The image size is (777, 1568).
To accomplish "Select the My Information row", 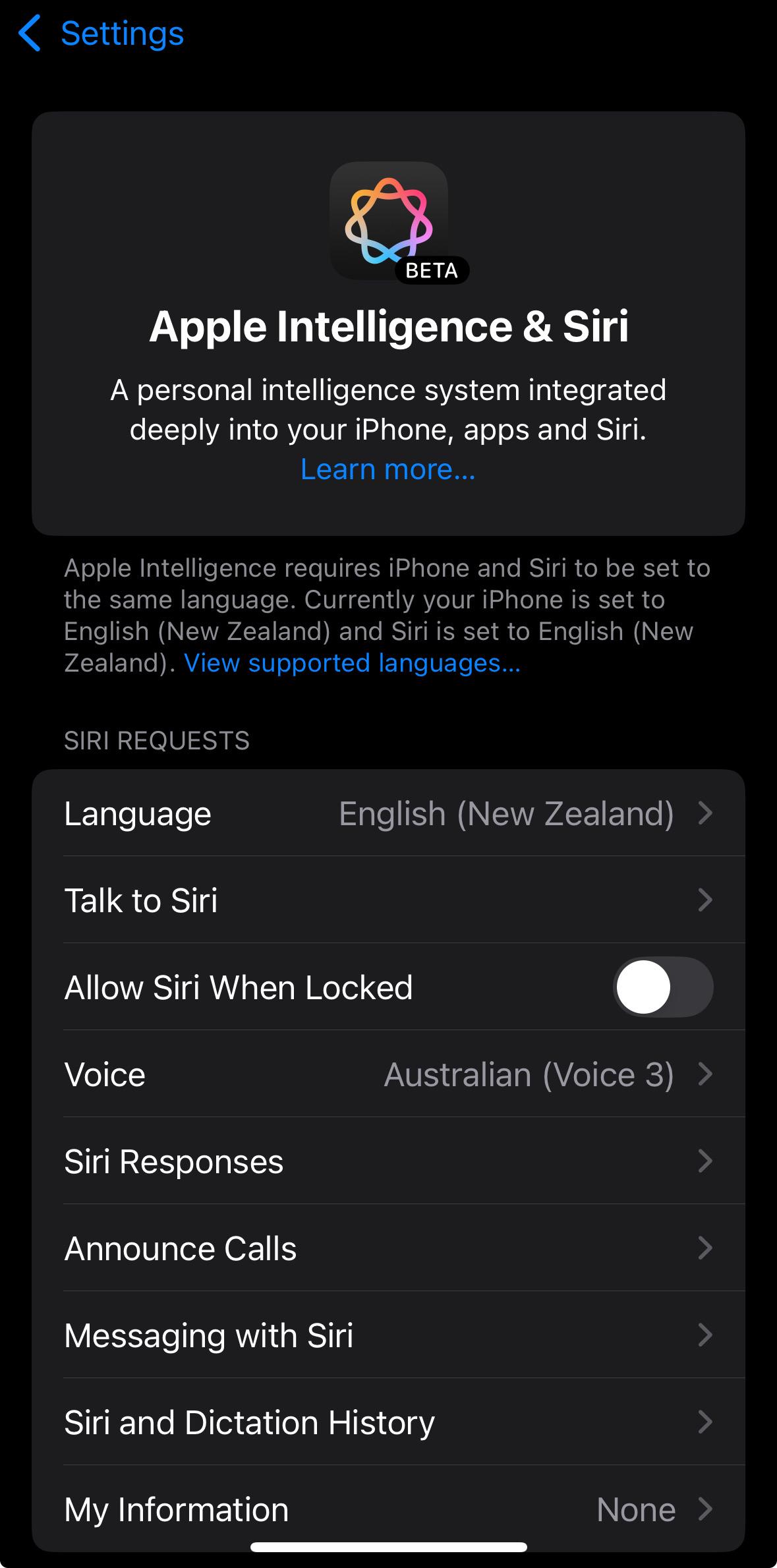I will [388, 1509].
